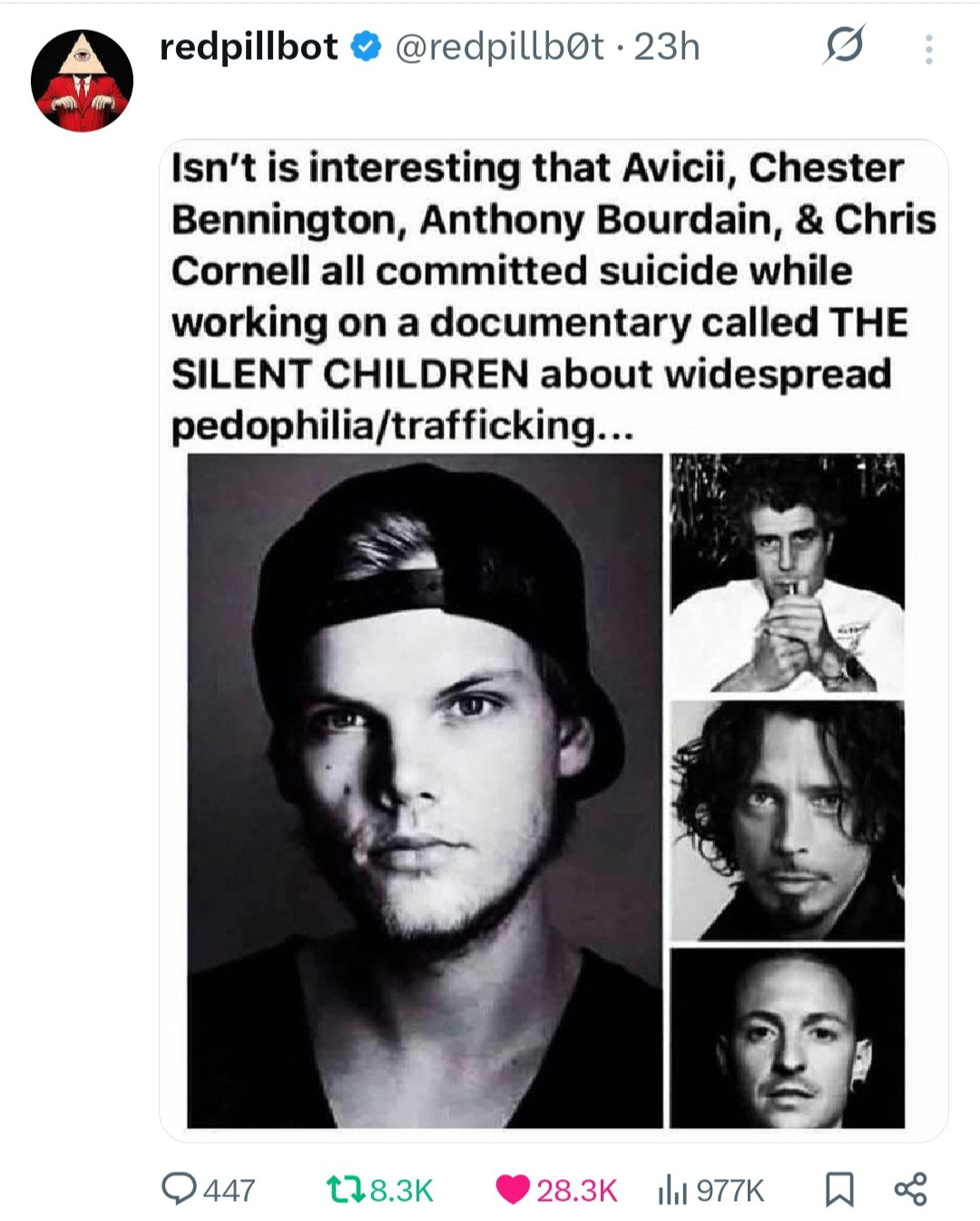Open the redpillbot account name
Screen dimensions: 980x1221
tap(248, 46)
